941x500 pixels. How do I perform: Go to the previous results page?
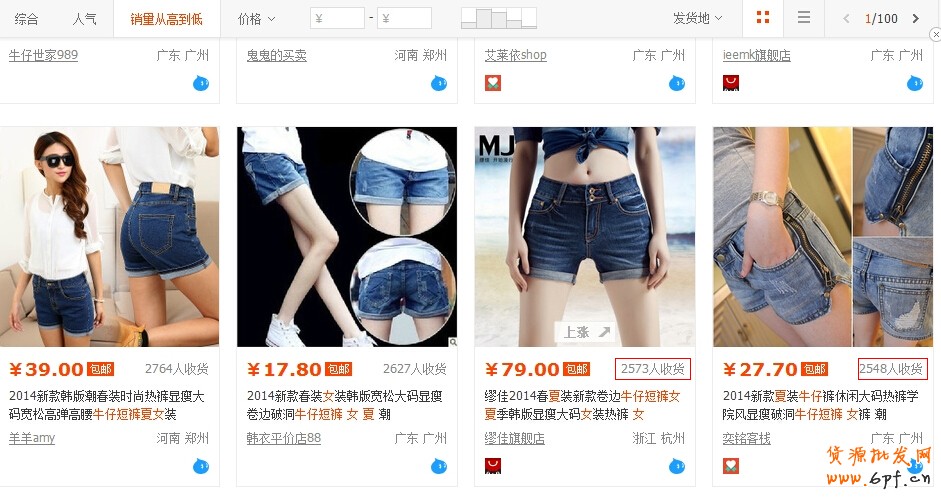(x=846, y=18)
